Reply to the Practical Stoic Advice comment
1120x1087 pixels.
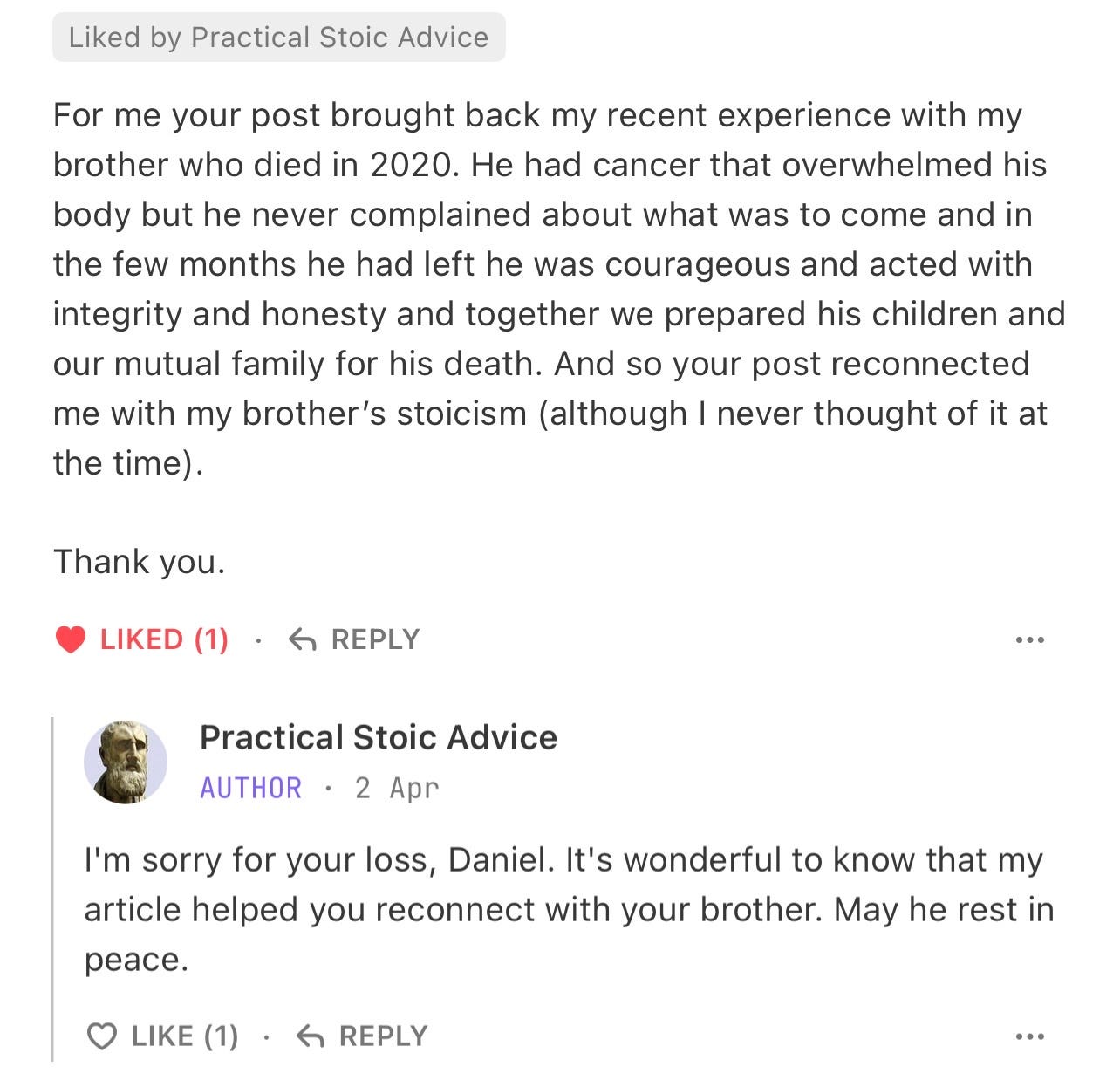pos(362,1036)
